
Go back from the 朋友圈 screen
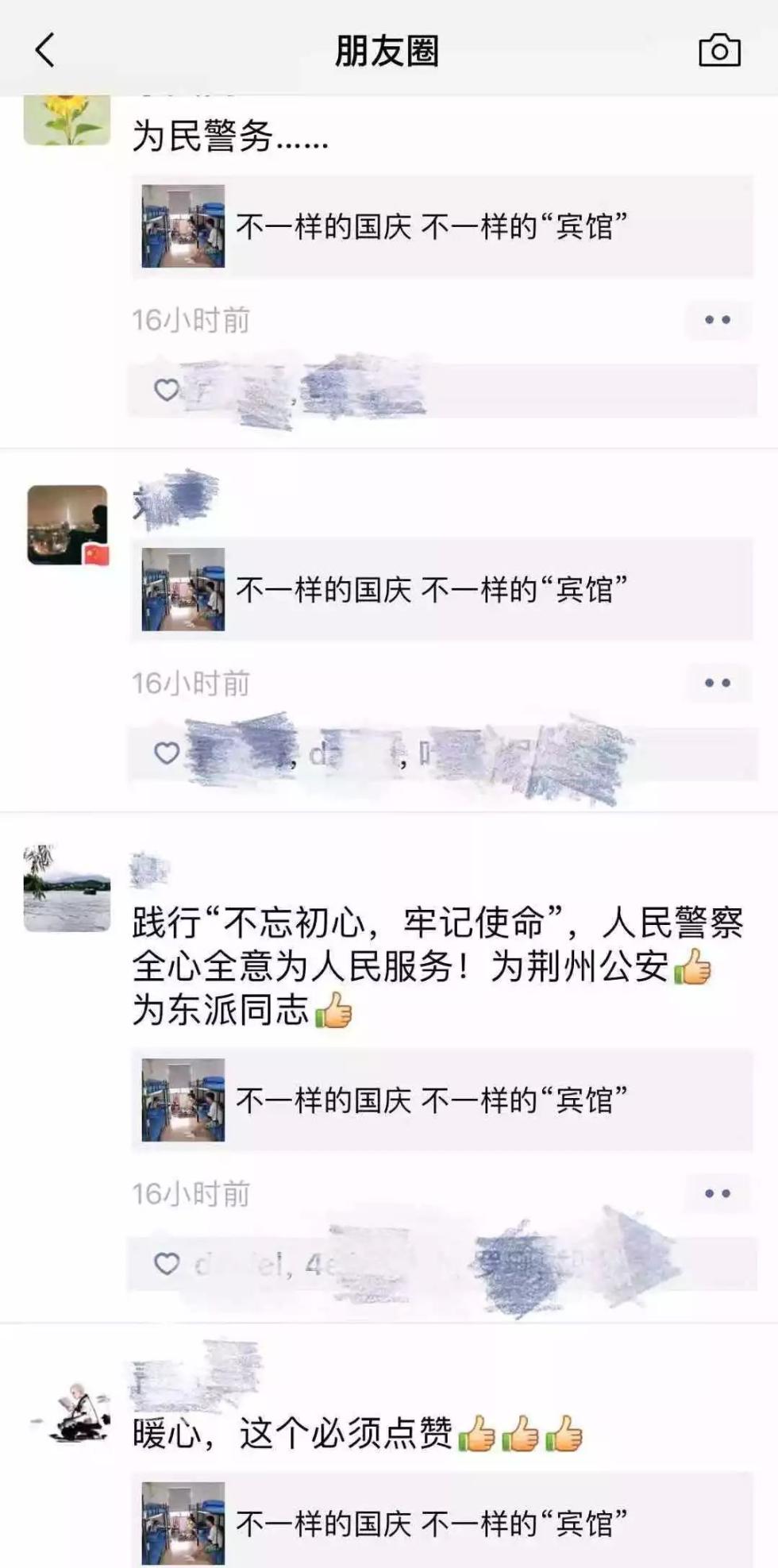(45, 50)
